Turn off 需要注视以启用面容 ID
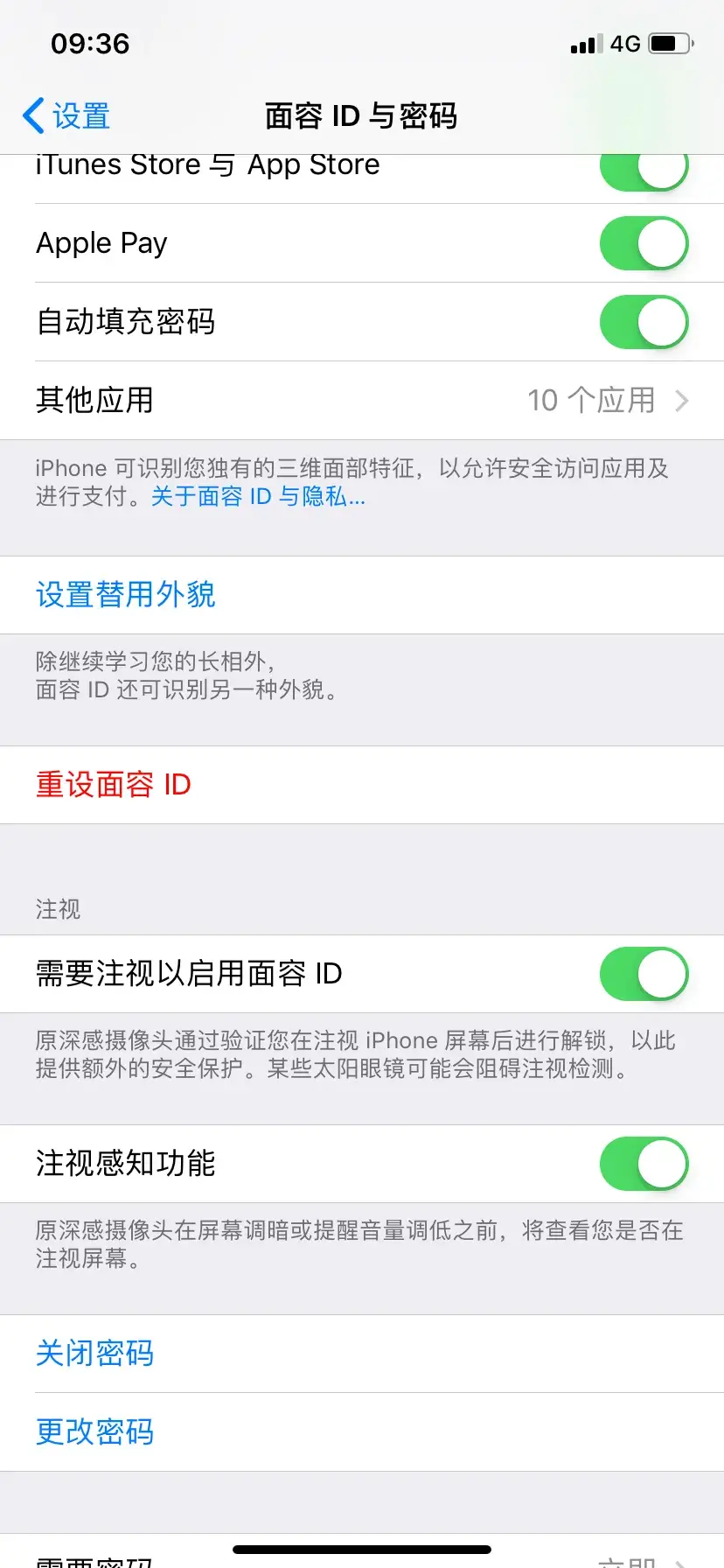The height and width of the screenshot is (1568, 724). 644,974
